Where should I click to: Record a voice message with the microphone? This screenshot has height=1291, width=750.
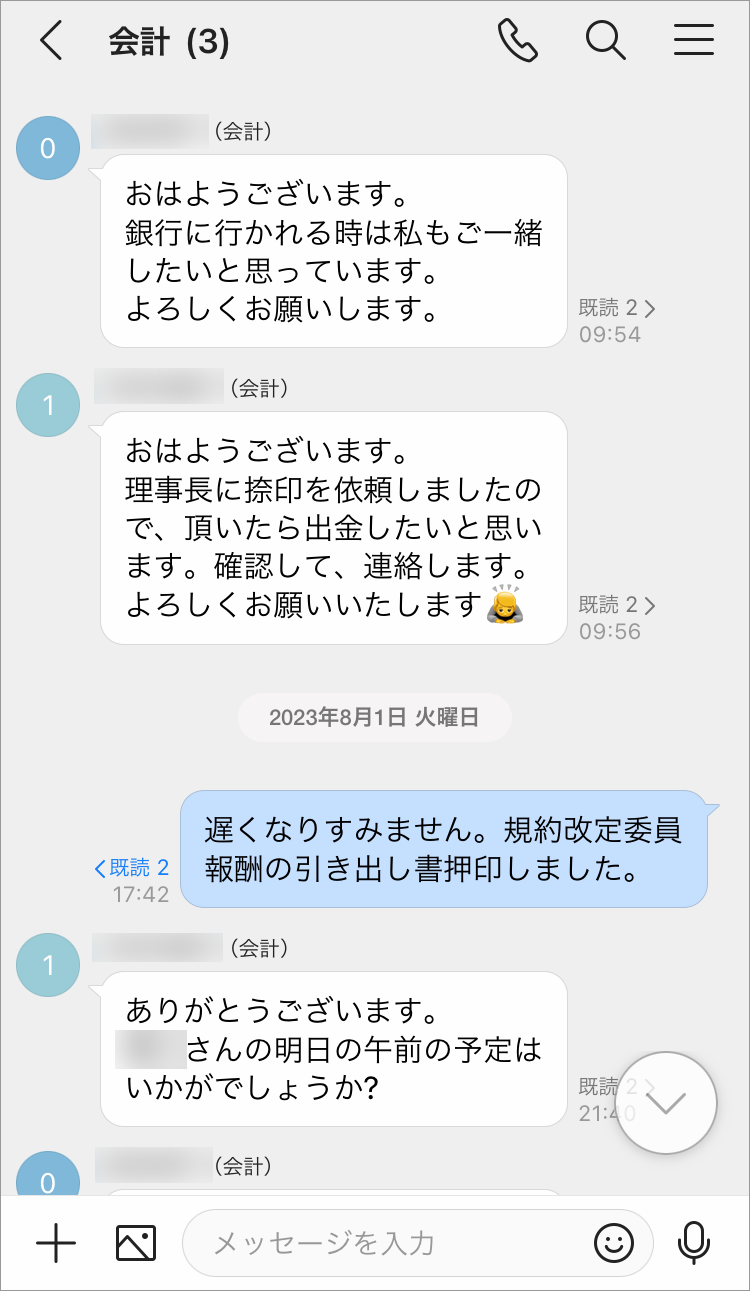[x=693, y=1243]
